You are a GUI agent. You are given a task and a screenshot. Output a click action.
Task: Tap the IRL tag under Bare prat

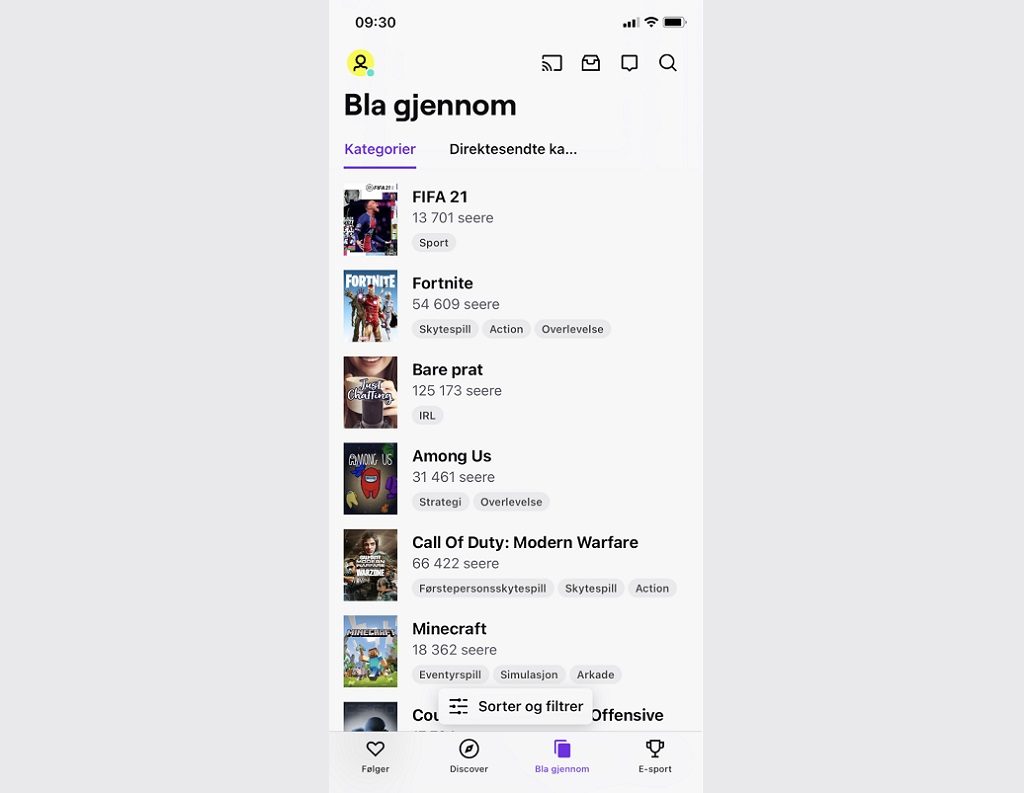coord(427,416)
